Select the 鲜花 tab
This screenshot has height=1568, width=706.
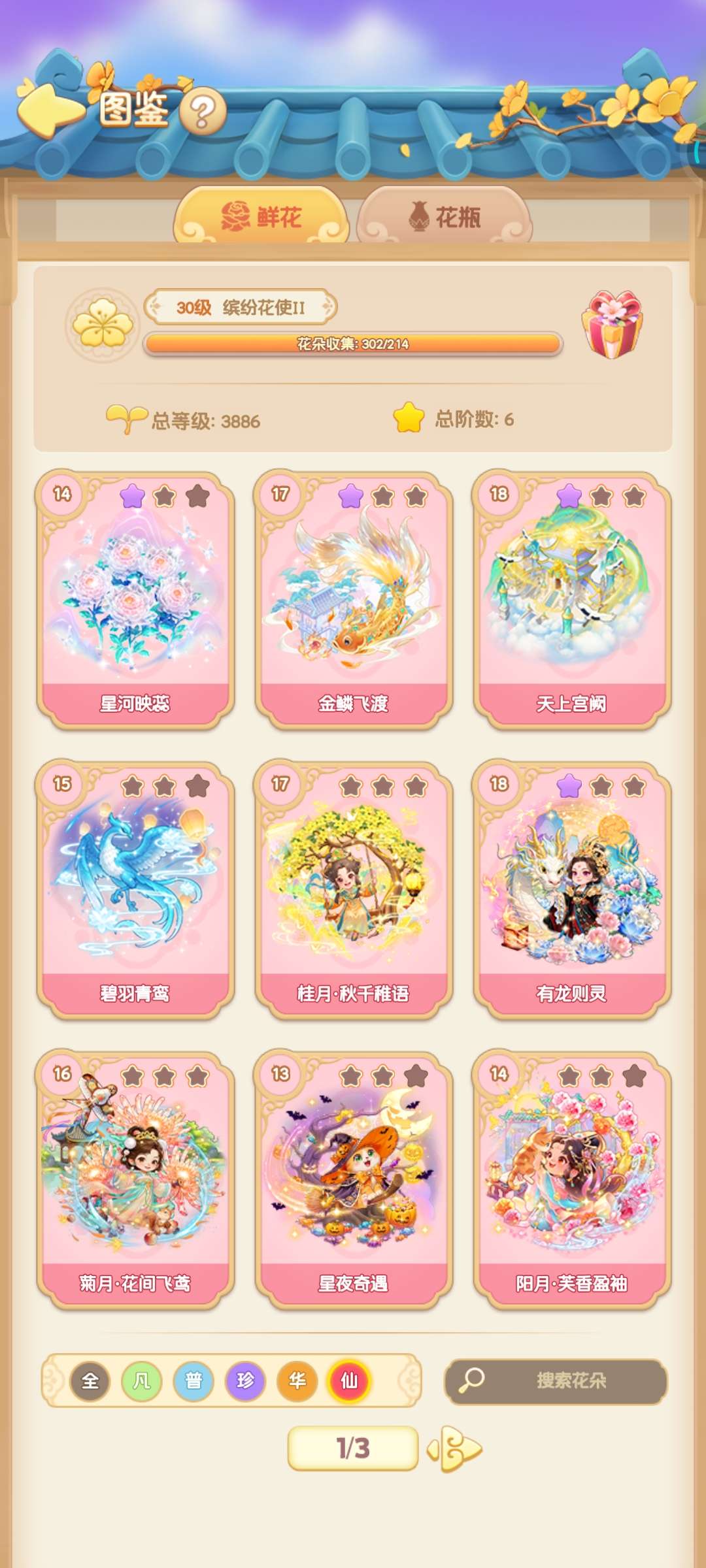pos(261,216)
